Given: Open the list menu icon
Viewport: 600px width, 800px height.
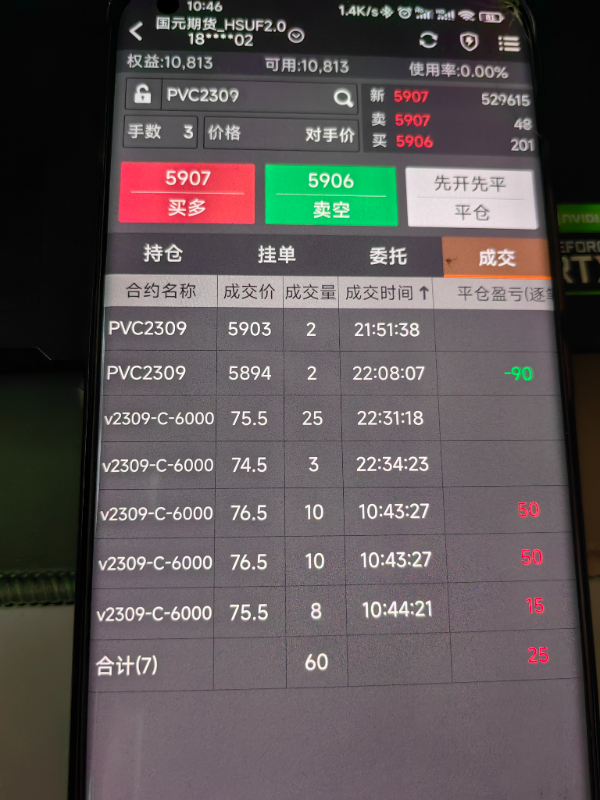Looking at the screenshot, I should coord(509,43).
